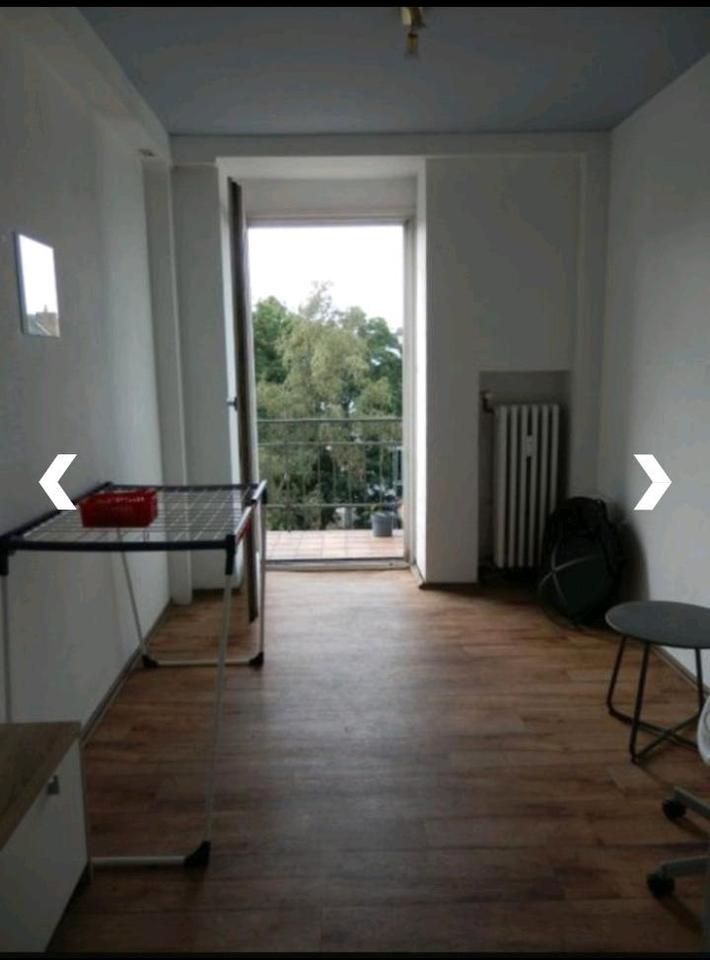Show the next photo with right arrow
This screenshot has width=710, height=960.
[x=652, y=482]
